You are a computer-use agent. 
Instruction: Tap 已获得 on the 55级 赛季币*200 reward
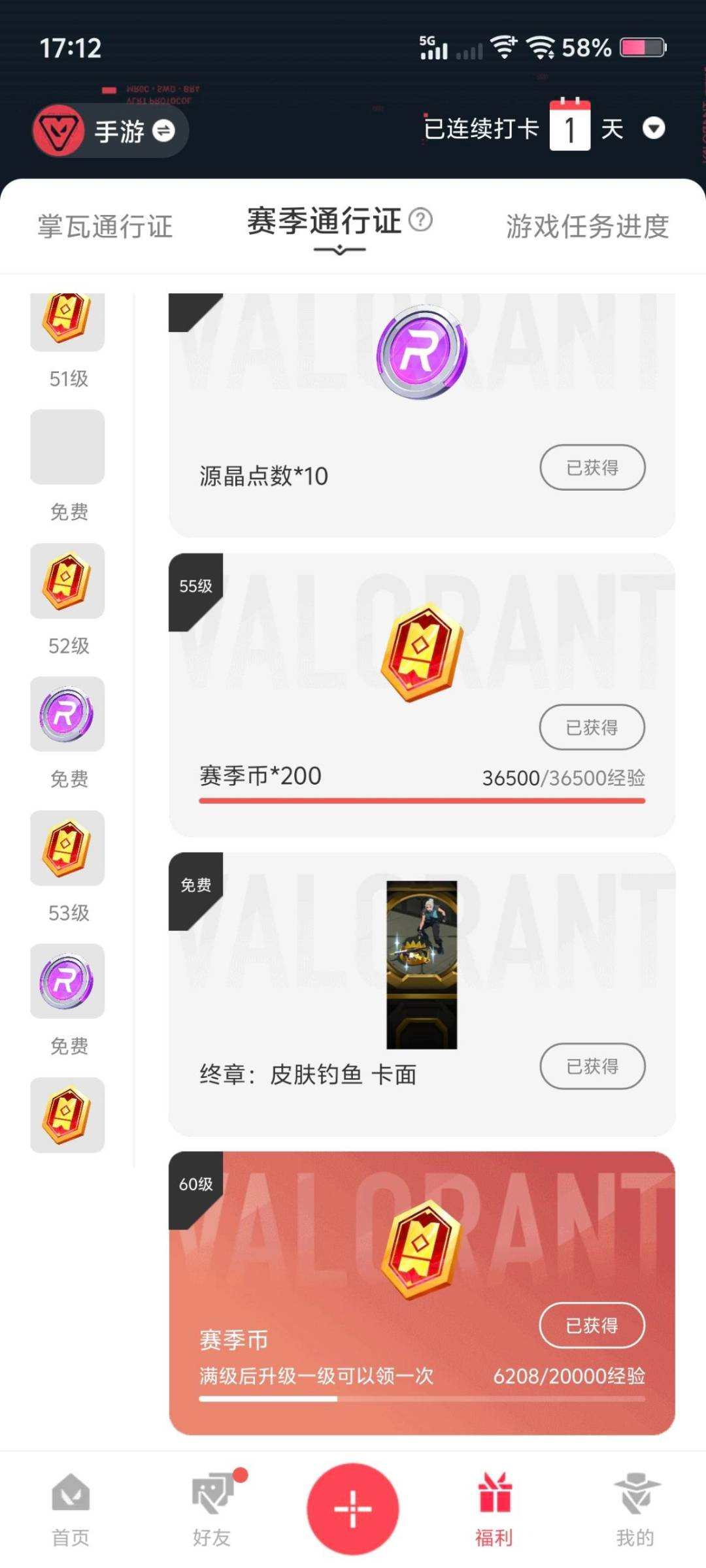pos(592,727)
